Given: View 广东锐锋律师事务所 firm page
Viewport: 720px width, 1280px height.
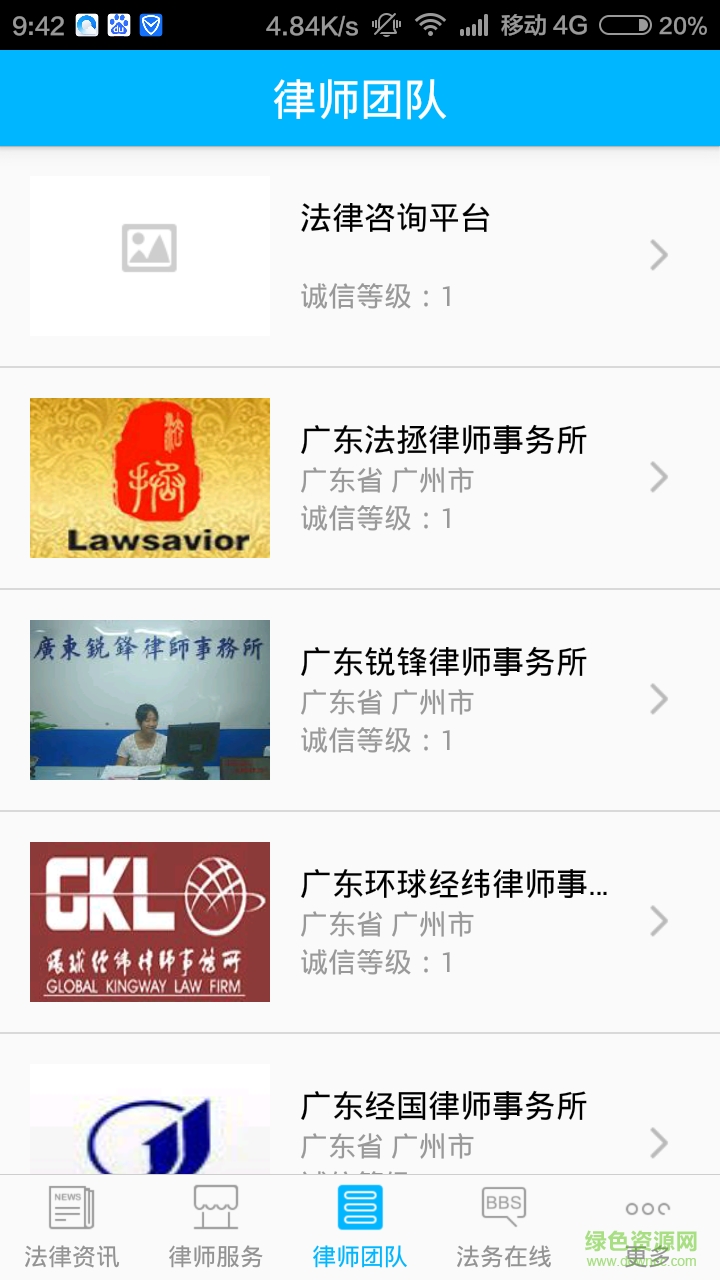Looking at the screenshot, I should [443, 700].
